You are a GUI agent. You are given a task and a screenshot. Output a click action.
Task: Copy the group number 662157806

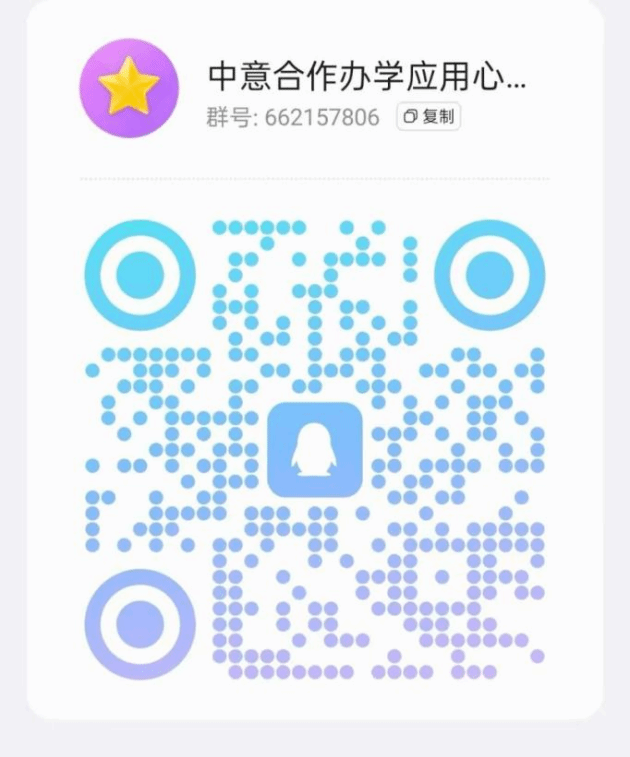click(428, 117)
